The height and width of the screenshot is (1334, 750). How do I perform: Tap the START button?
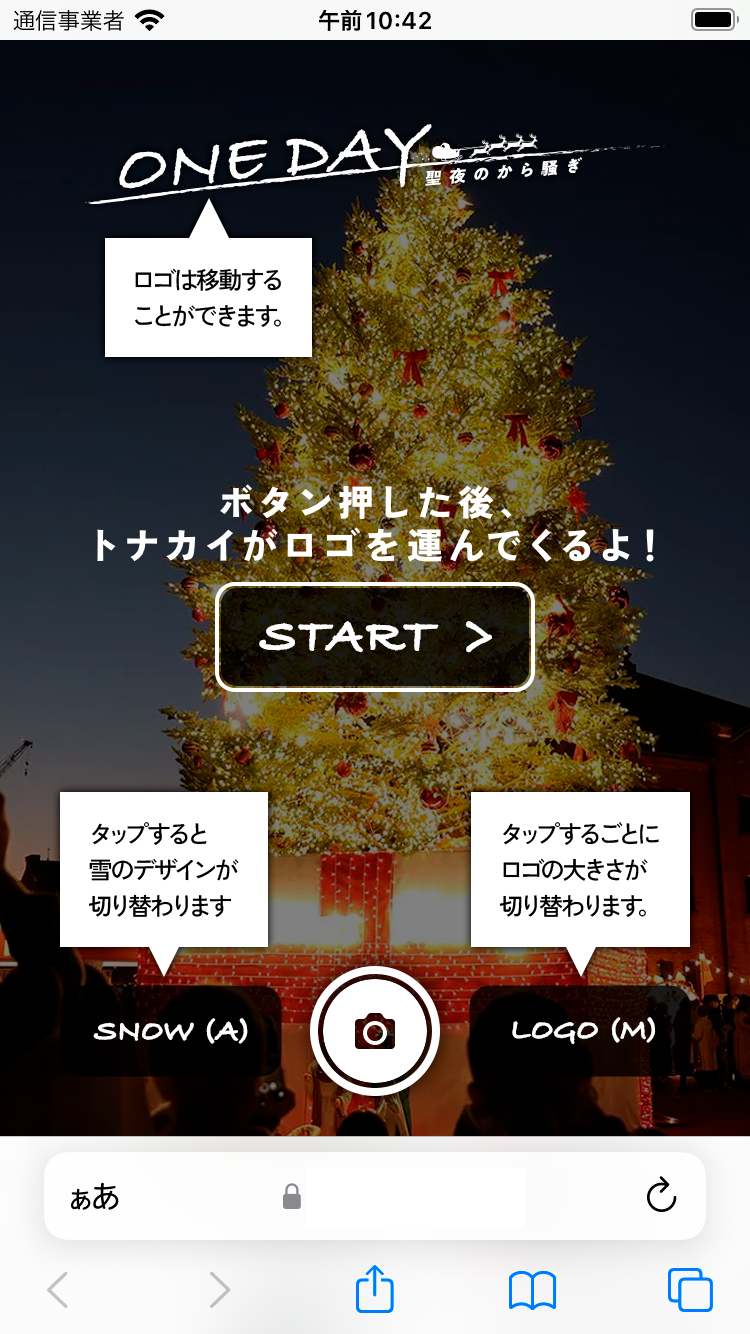tap(375, 637)
